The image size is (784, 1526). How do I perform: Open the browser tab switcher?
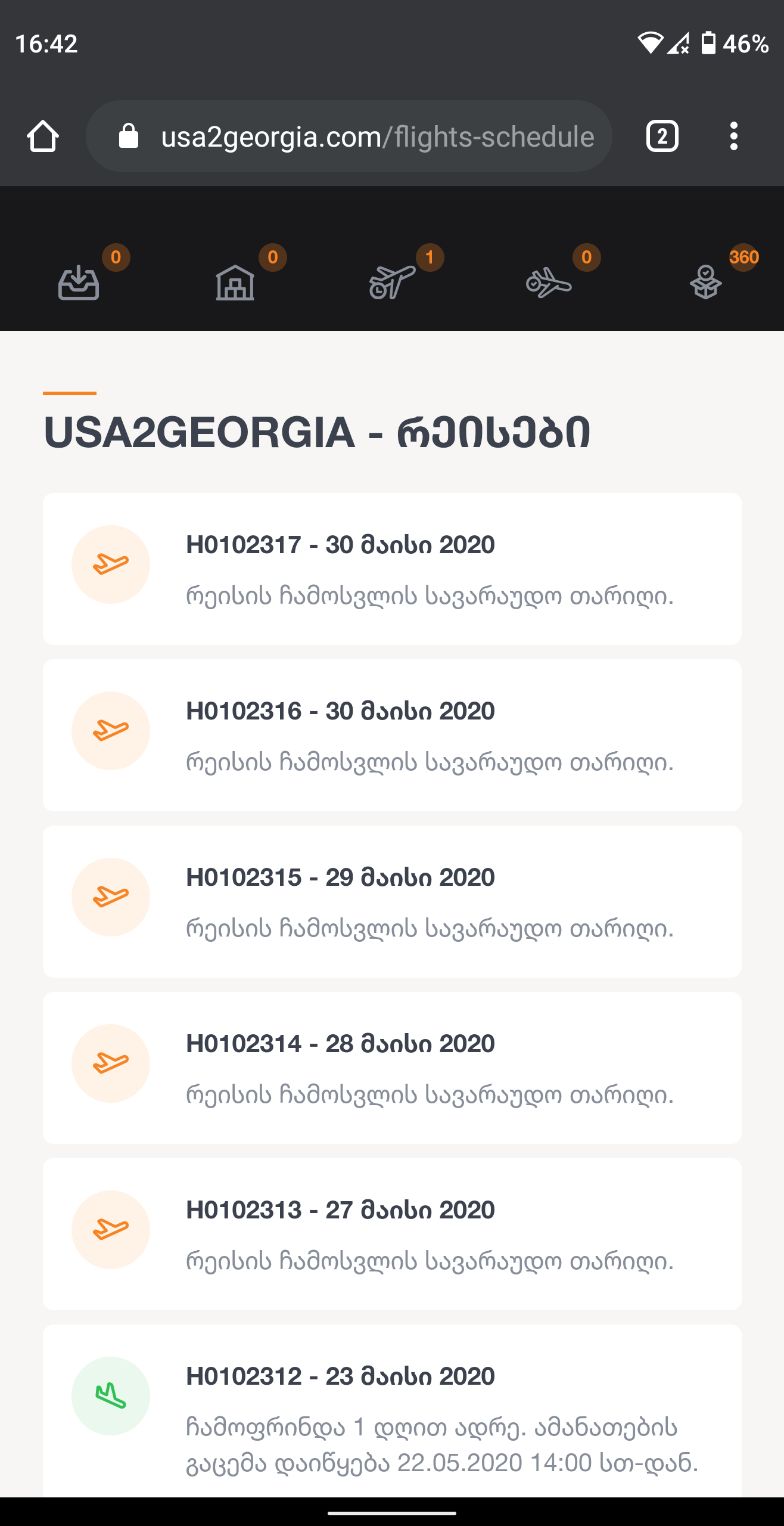662,137
